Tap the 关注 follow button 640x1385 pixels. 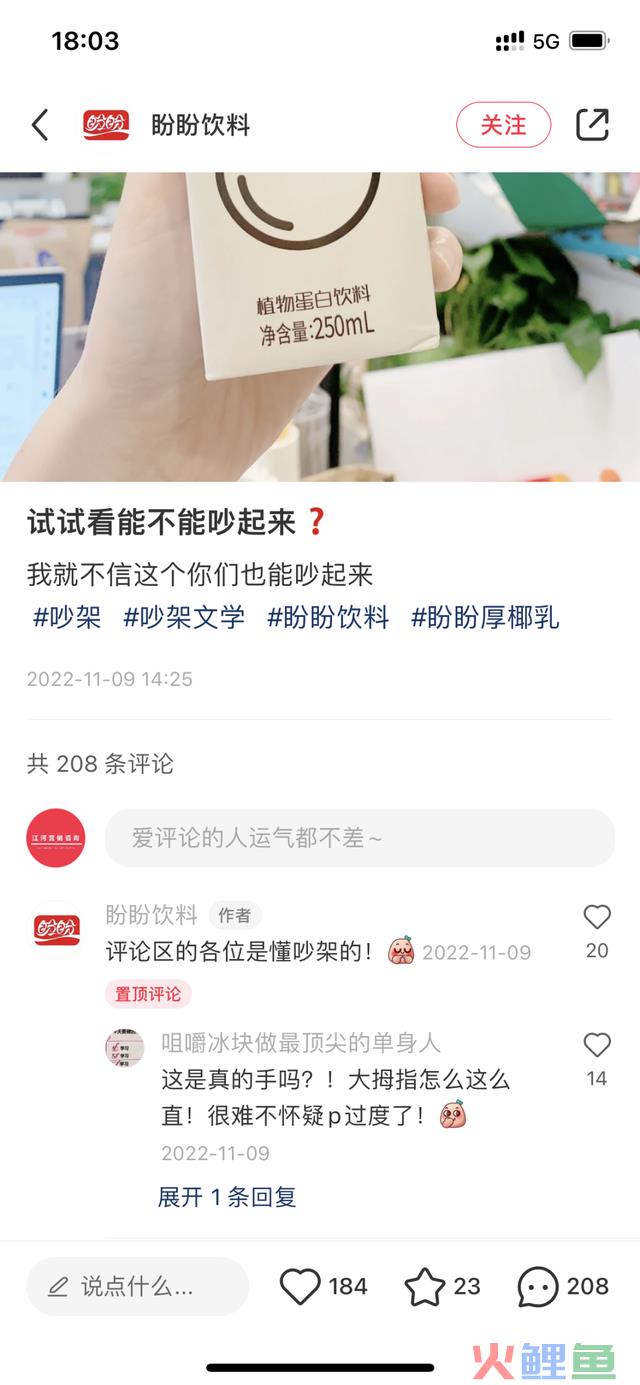[x=503, y=125]
